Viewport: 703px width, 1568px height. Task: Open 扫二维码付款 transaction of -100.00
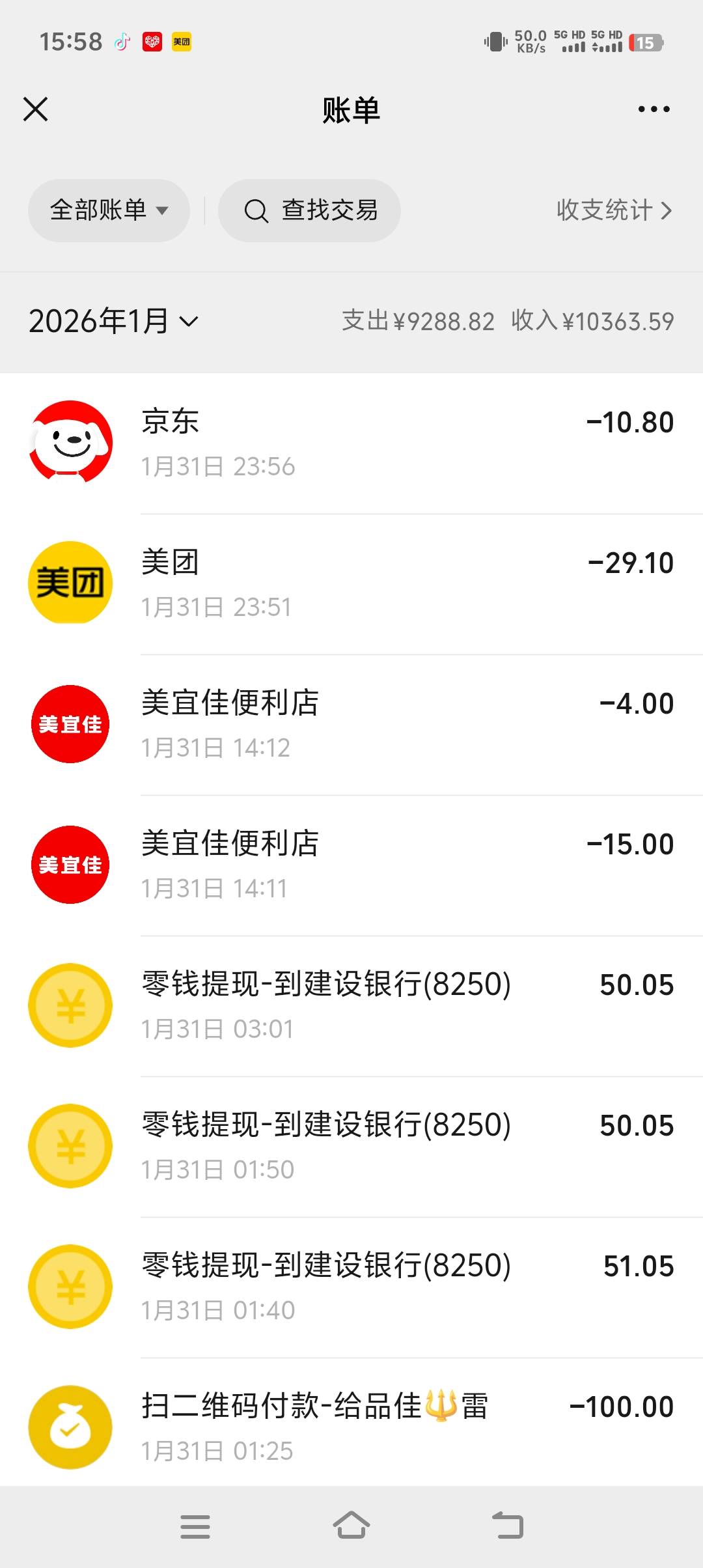351,1426
